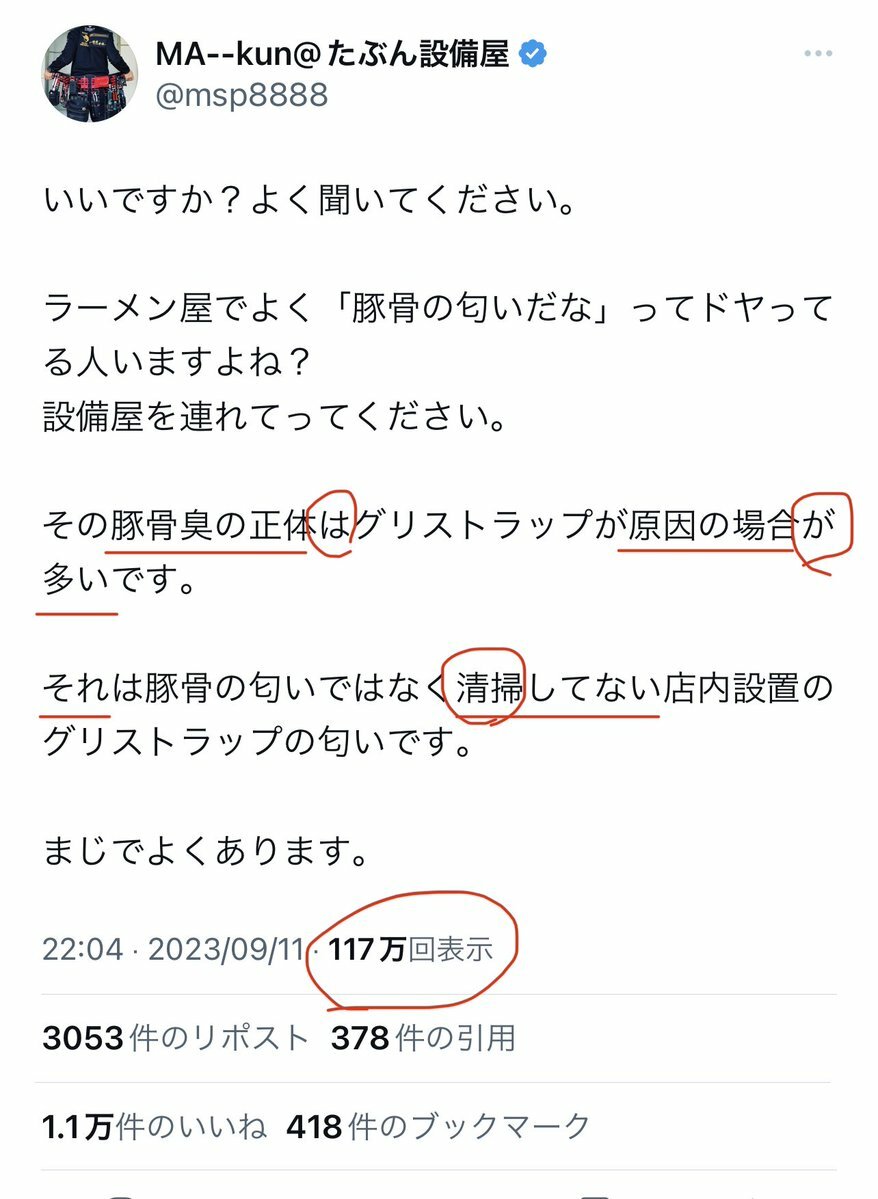Open MA--kun's profile avatar
The height and width of the screenshot is (1199, 878).
89,74
